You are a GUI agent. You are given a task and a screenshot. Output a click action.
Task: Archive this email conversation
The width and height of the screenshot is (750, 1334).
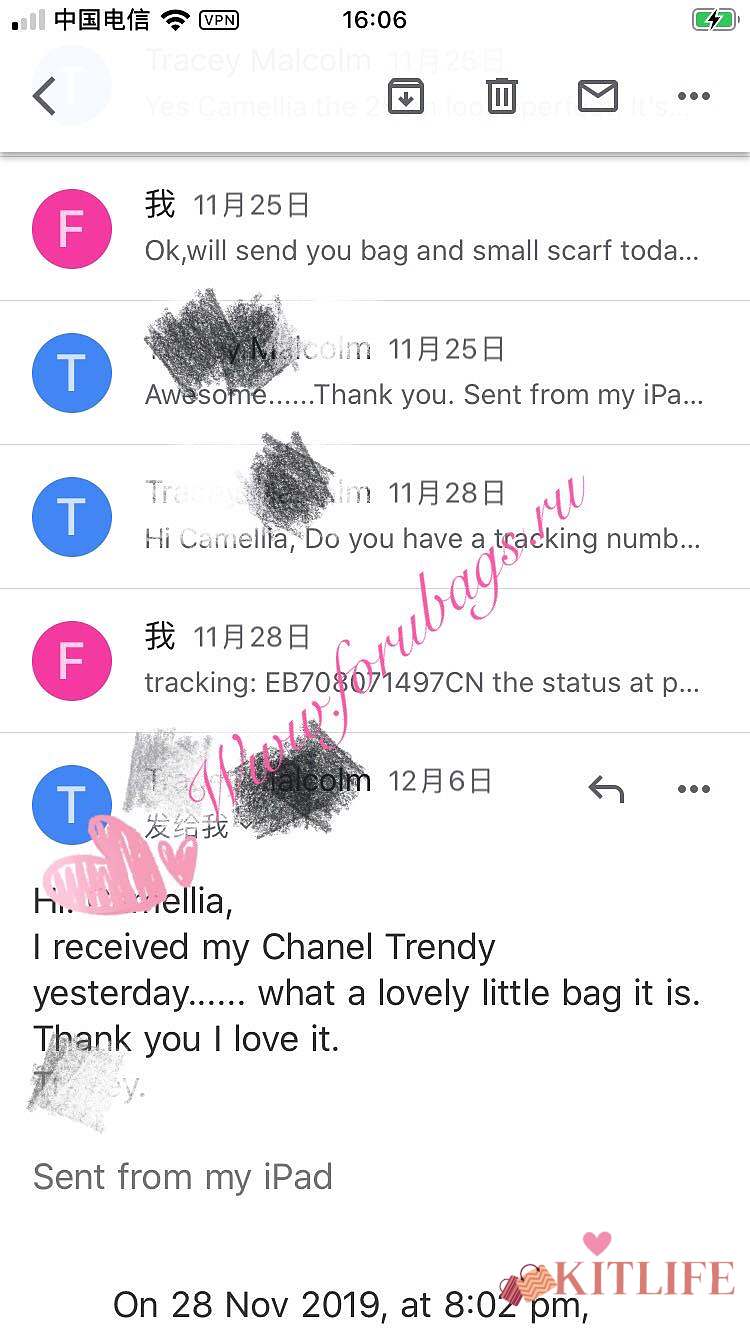[x=405, y=96]
